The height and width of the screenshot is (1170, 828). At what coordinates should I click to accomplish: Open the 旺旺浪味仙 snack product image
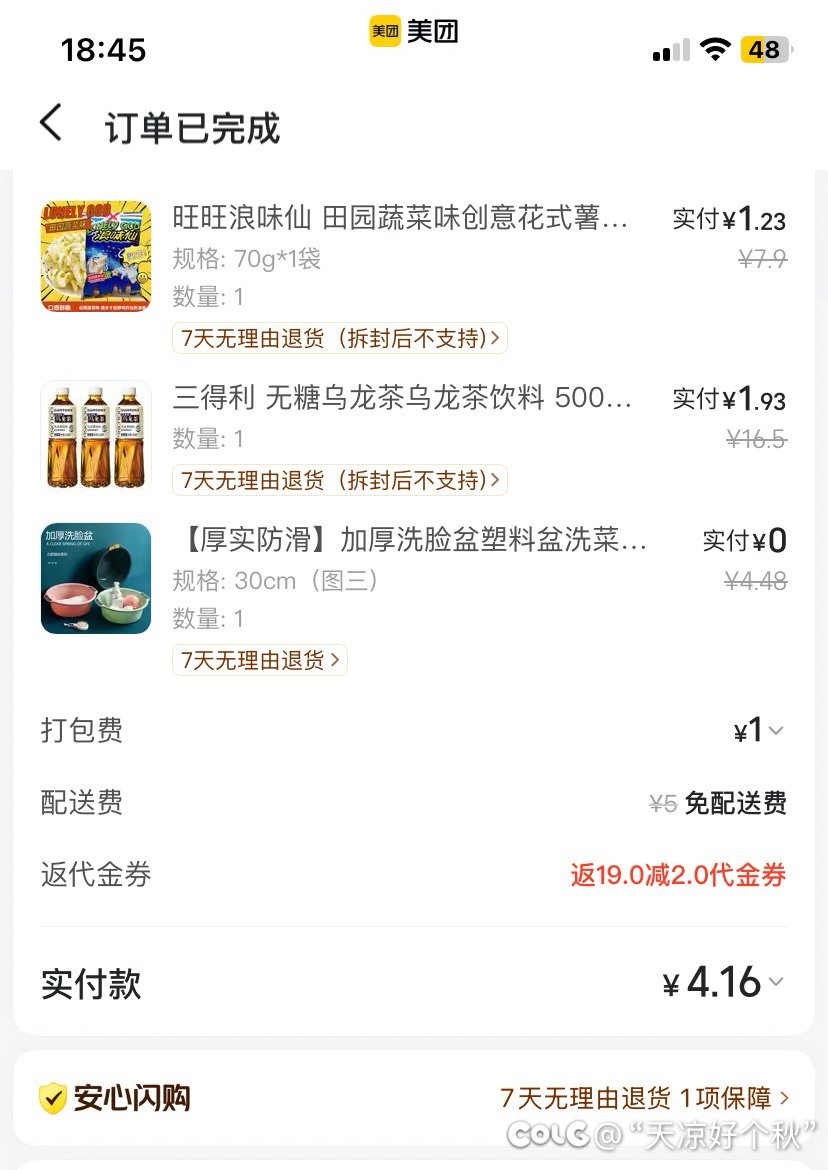[x=96, y=256]
